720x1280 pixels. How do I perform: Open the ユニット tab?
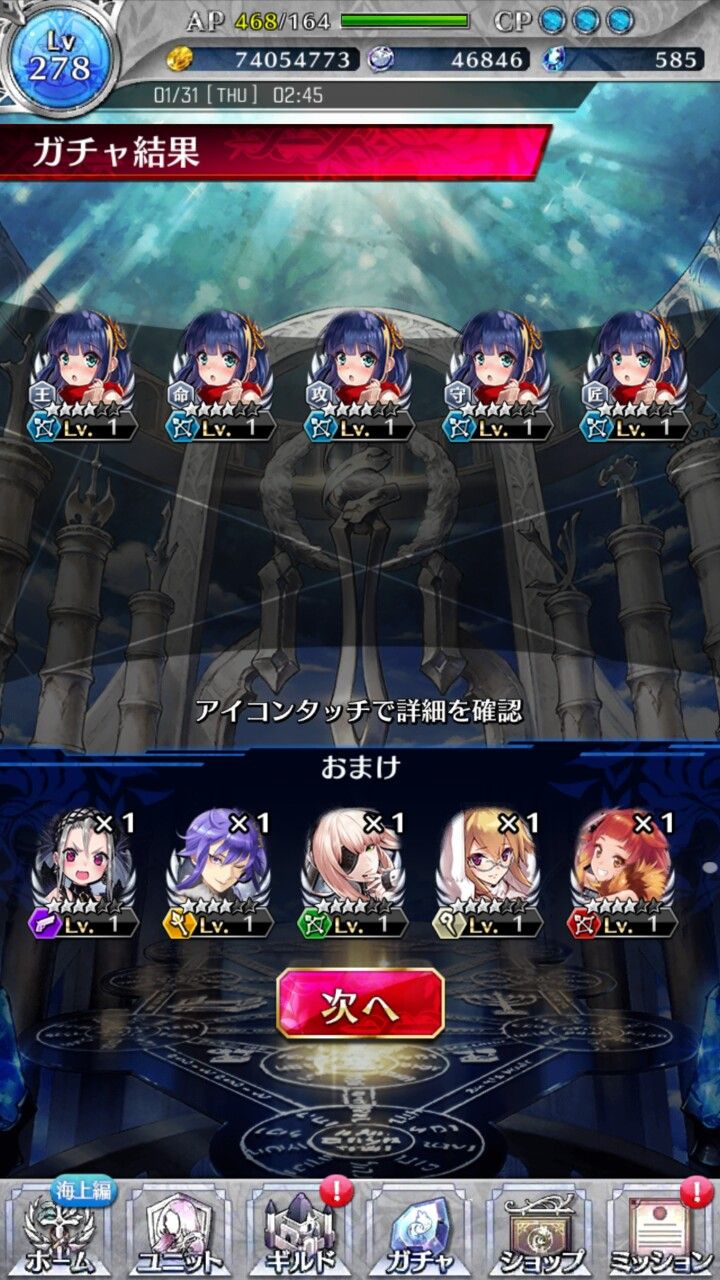point(180,1229)
